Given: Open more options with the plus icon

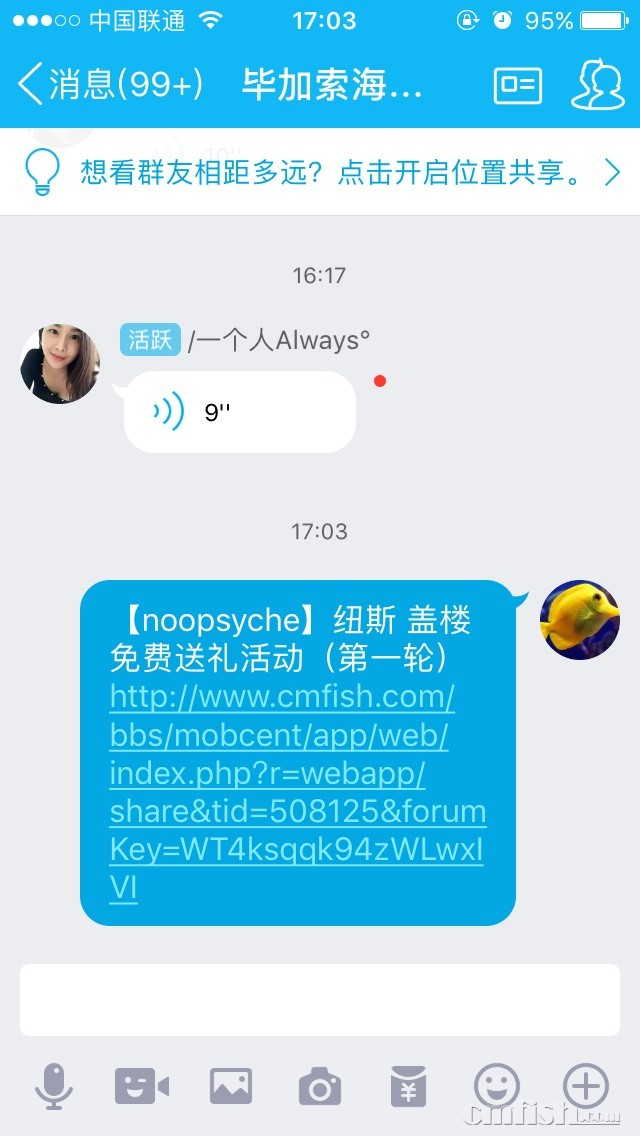Looking at the screenshot, I should point(586,1085).
